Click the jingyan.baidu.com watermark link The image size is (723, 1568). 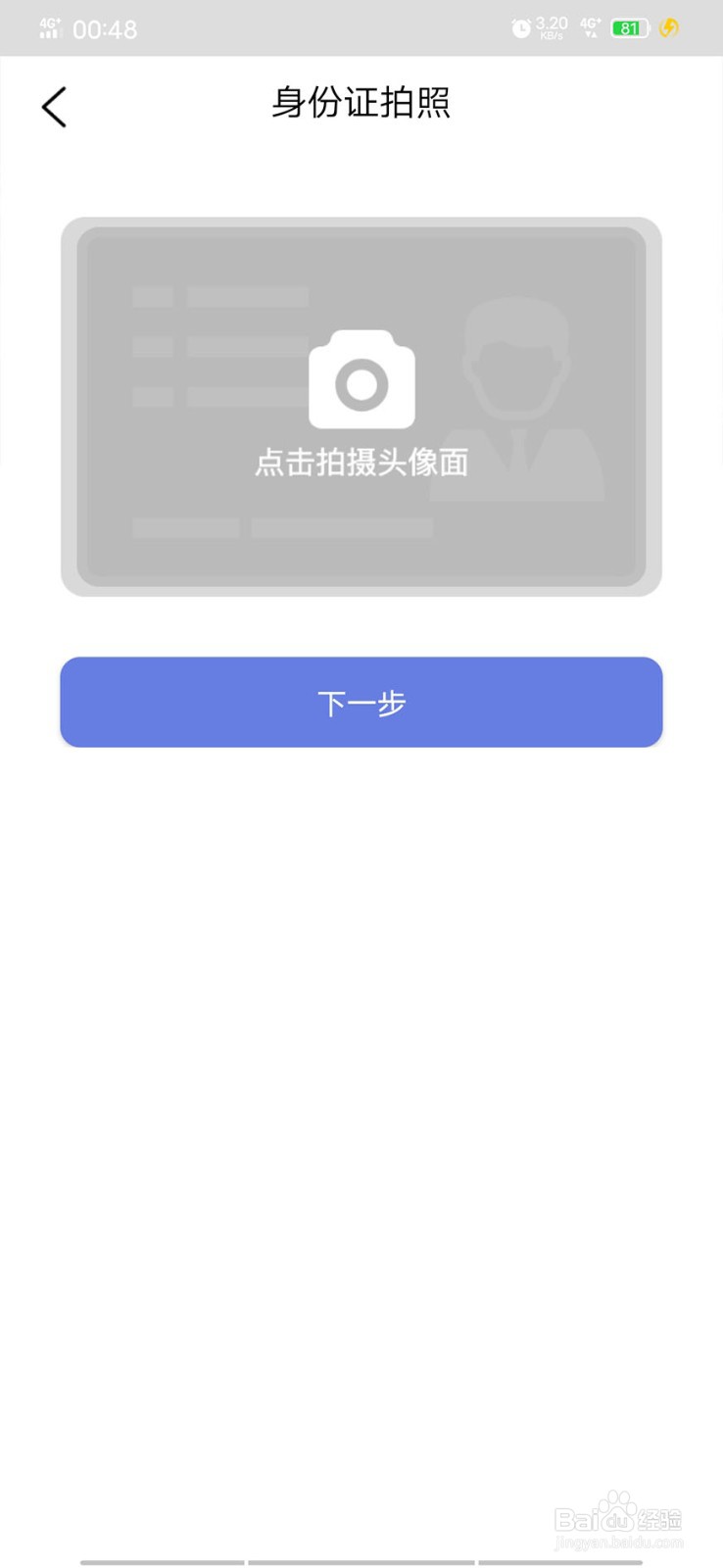617,1542
